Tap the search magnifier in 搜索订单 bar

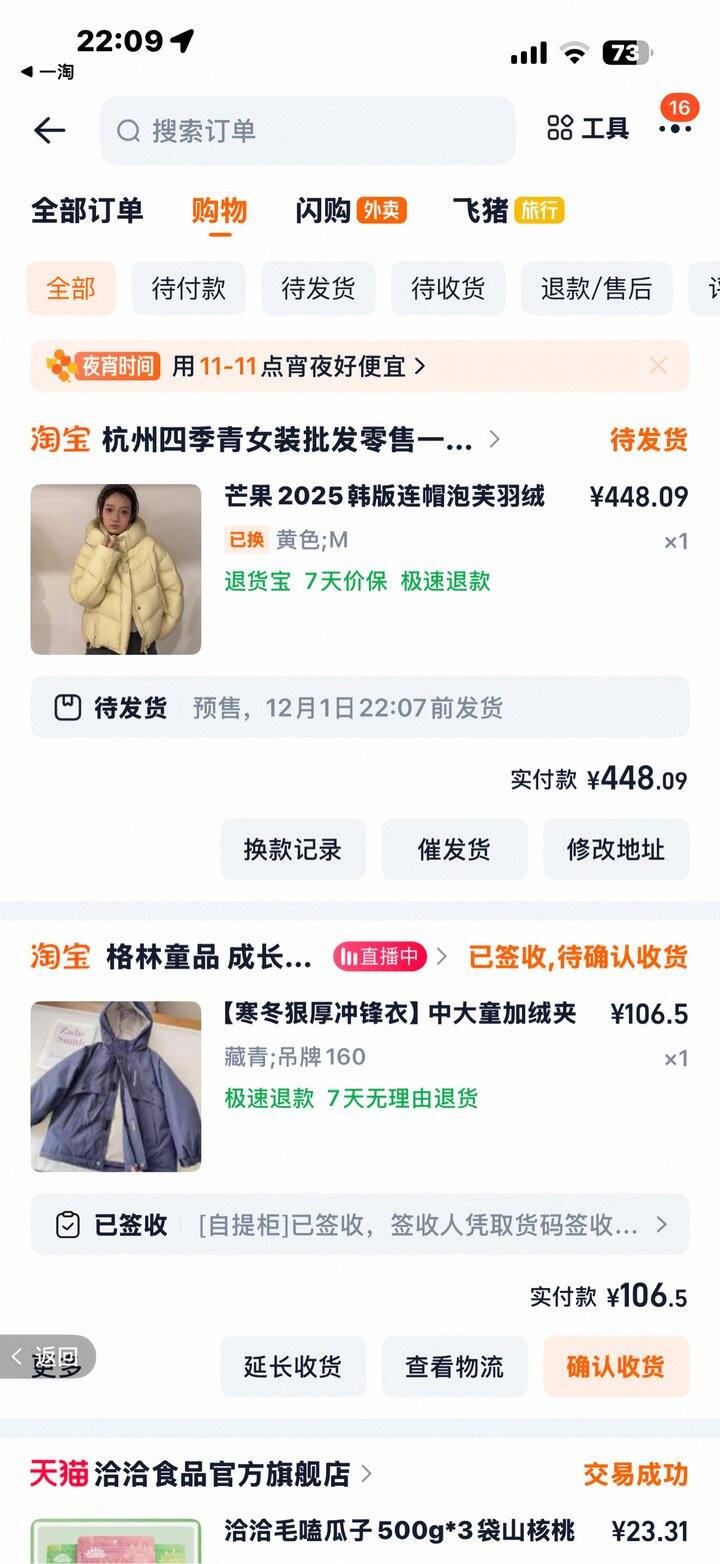click(x=128, y=130)
